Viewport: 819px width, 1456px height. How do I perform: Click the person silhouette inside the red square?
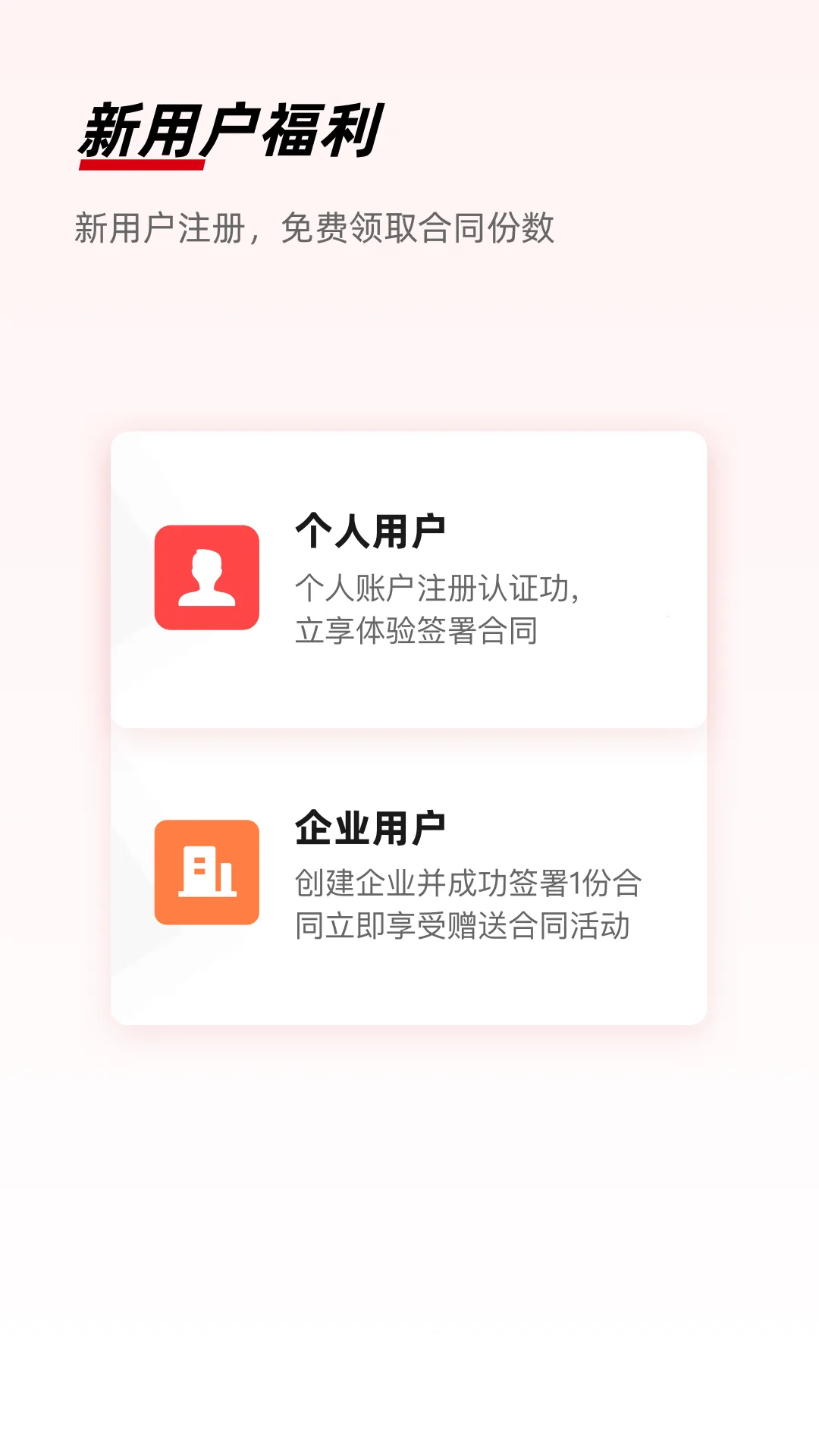tap(206, 578)
